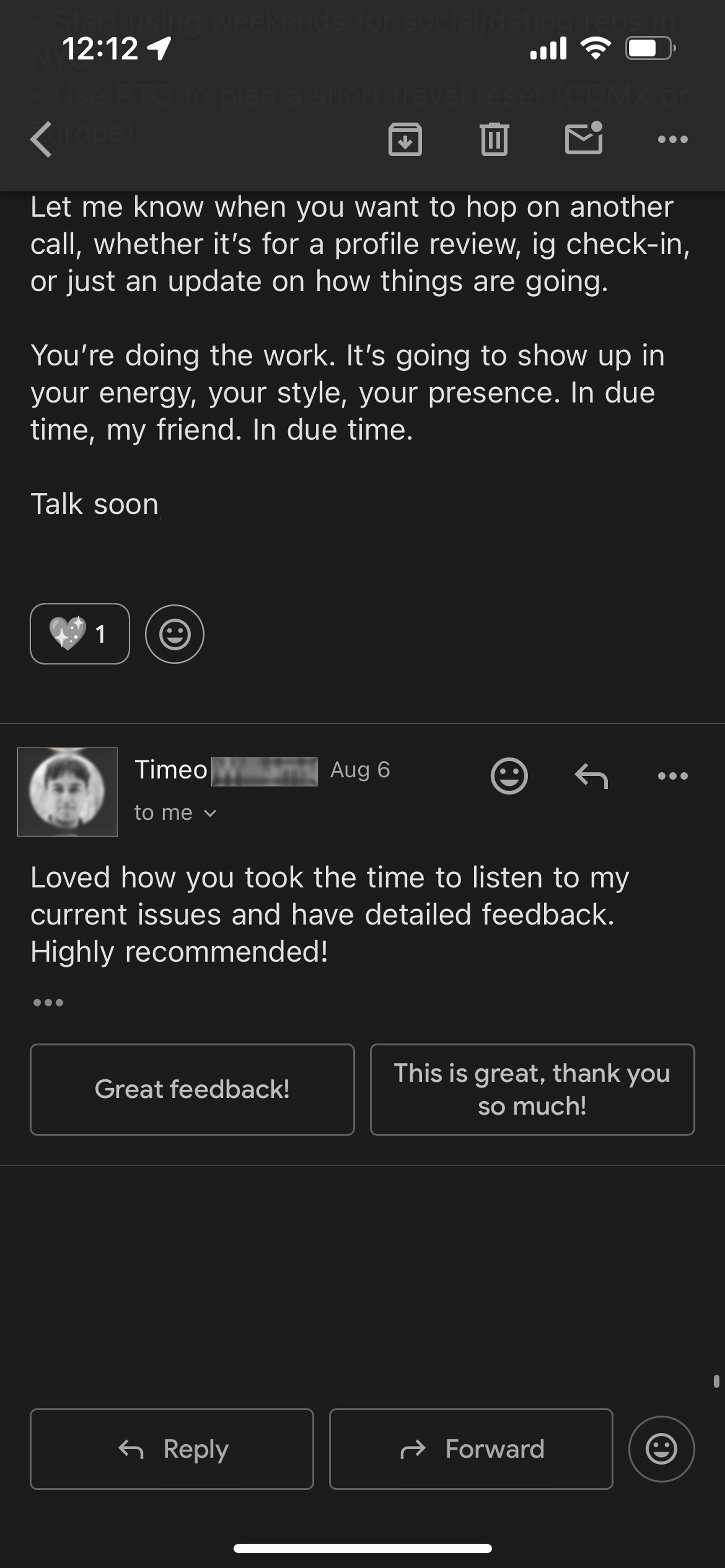
Task: Expand the "to me" recipient details
Action: [175, 812]
